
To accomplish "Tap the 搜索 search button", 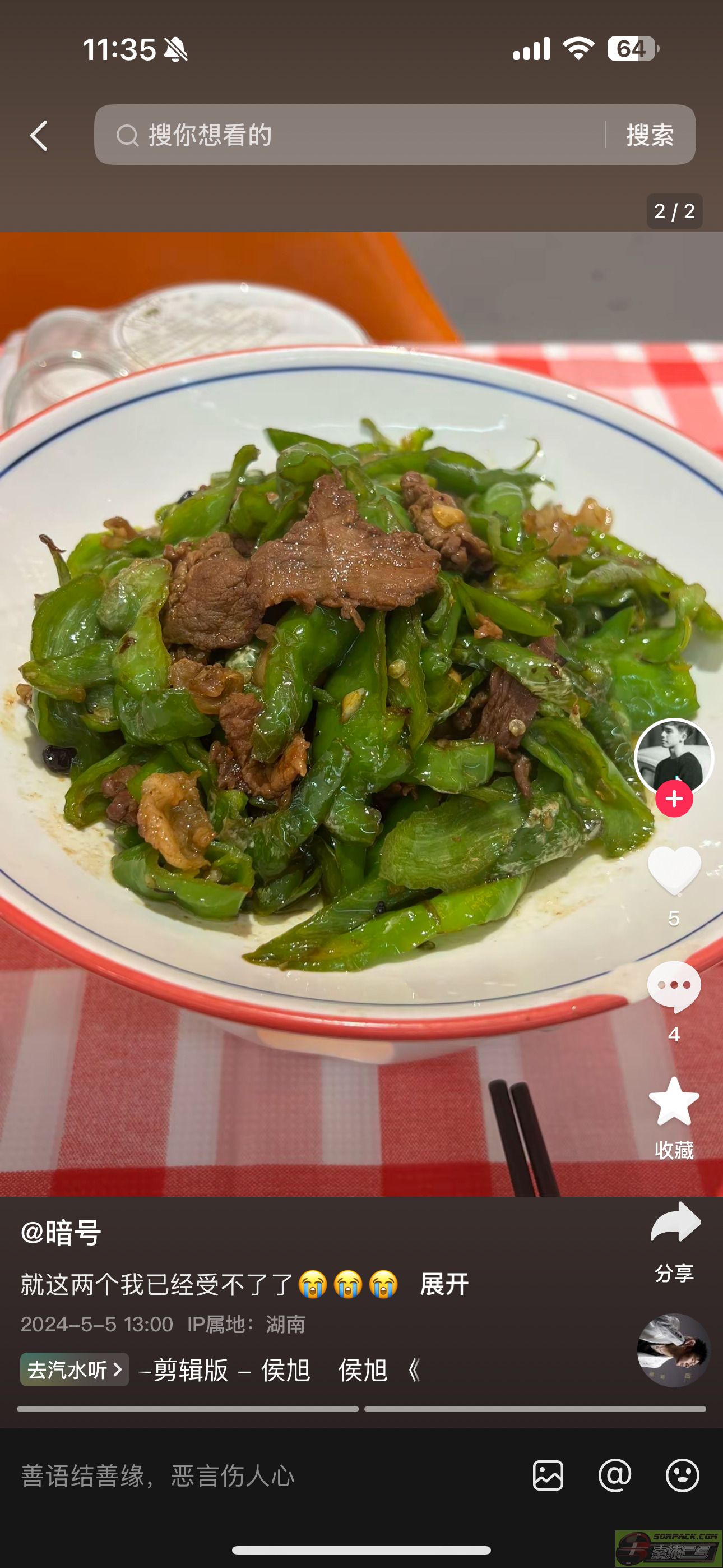I will point(650,135).
